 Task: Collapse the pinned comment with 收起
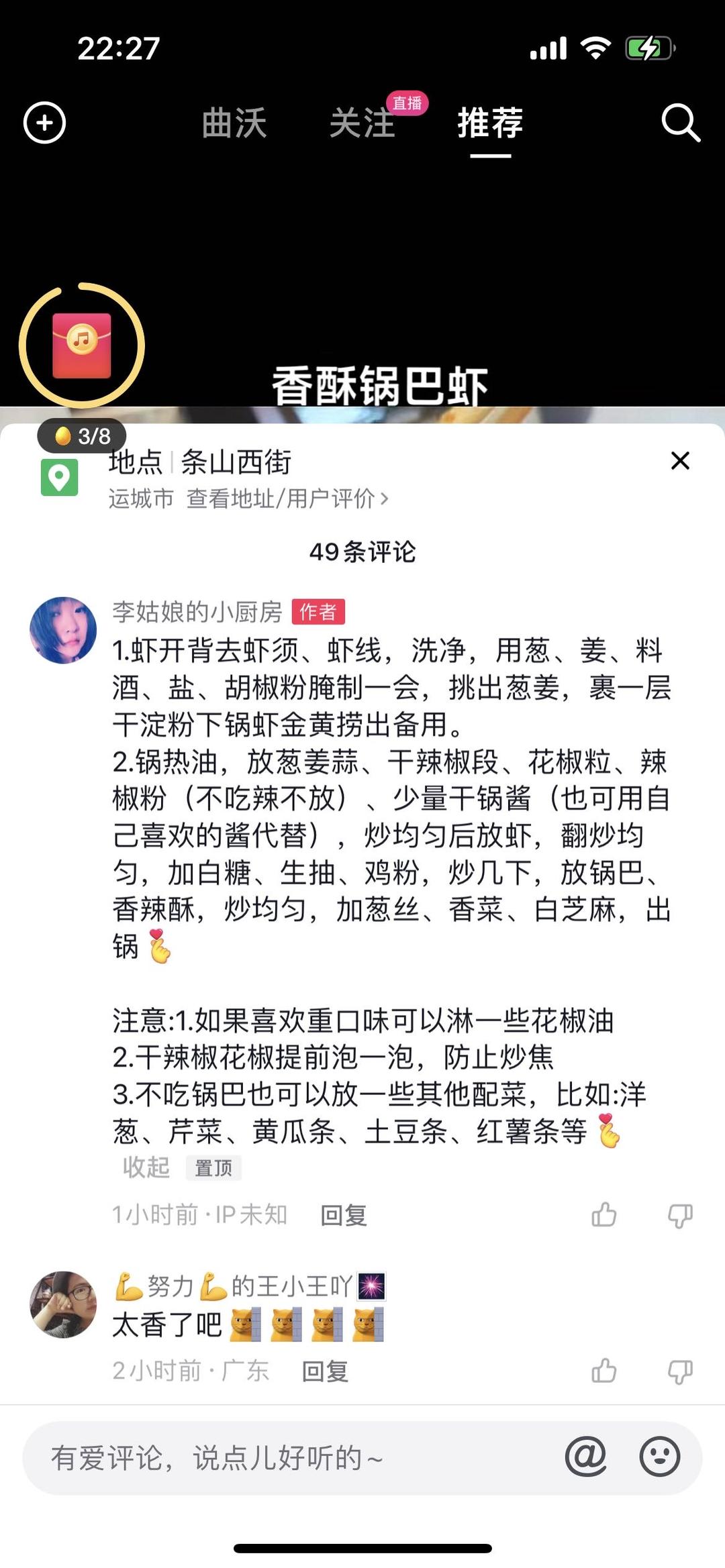click(x=146, y=1167)
